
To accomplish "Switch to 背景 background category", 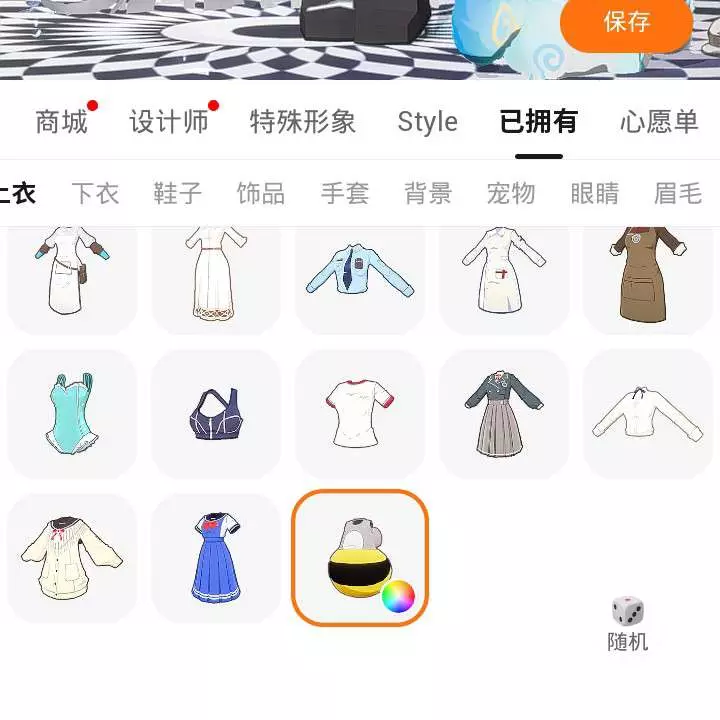I will coord(428,193).
